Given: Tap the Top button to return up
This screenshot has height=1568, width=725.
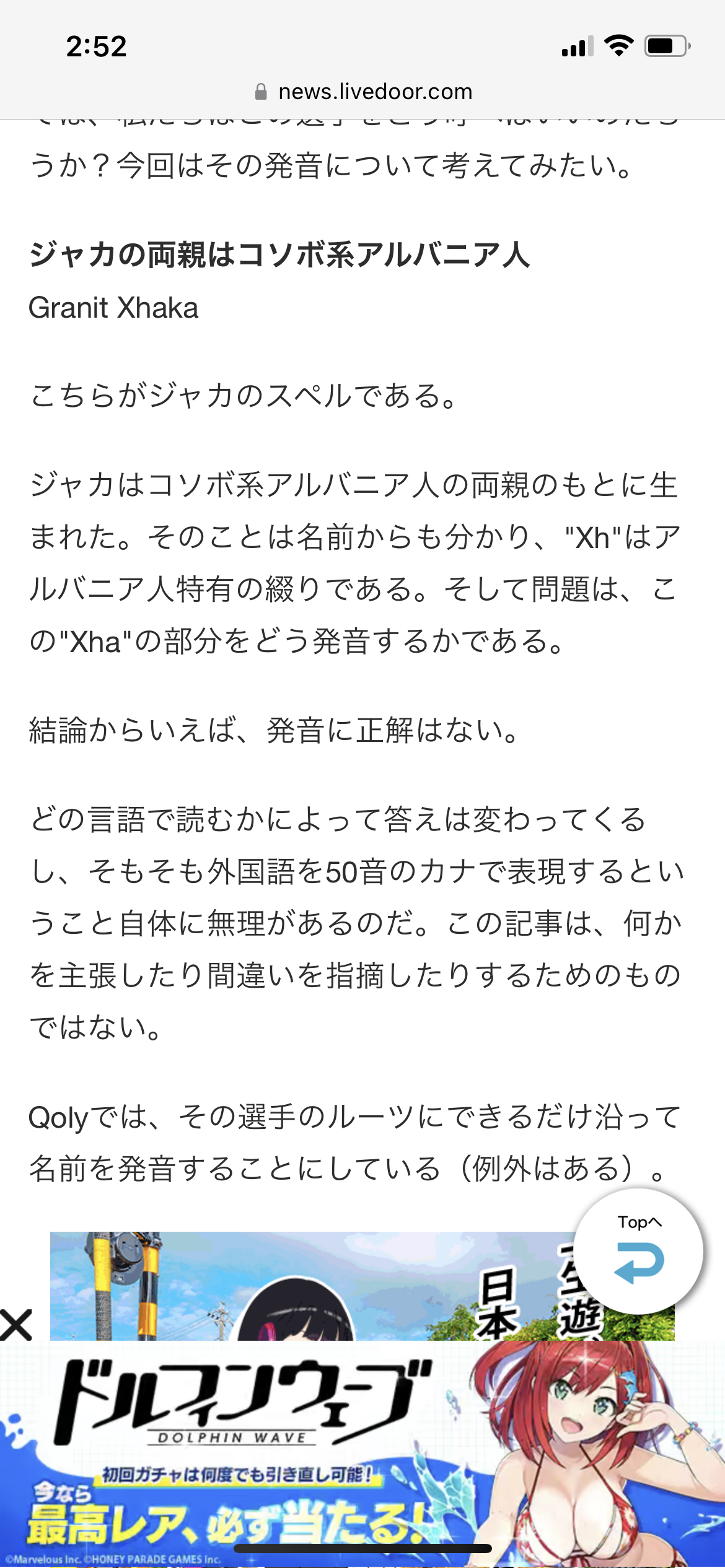Looking at the screenshot, I should pos(638,1250).
